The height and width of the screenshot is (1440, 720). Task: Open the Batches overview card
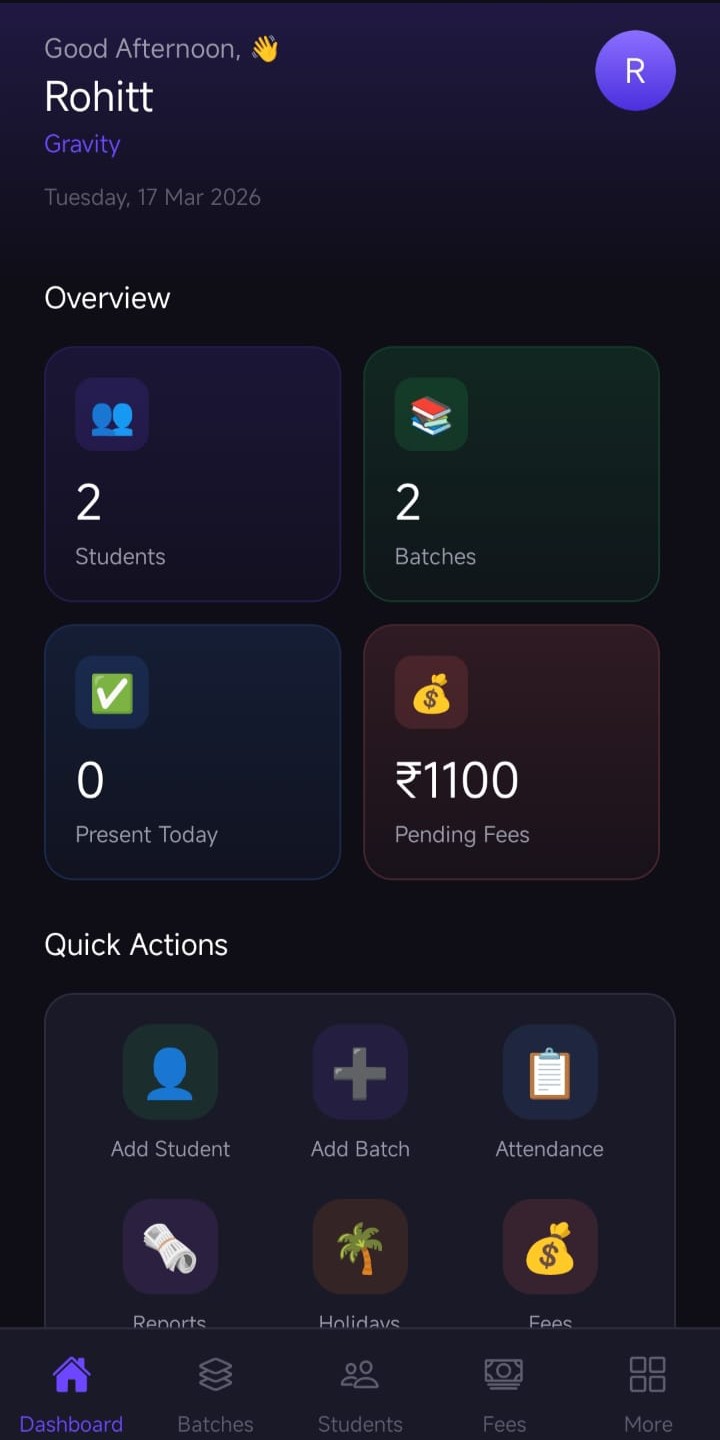511,474
